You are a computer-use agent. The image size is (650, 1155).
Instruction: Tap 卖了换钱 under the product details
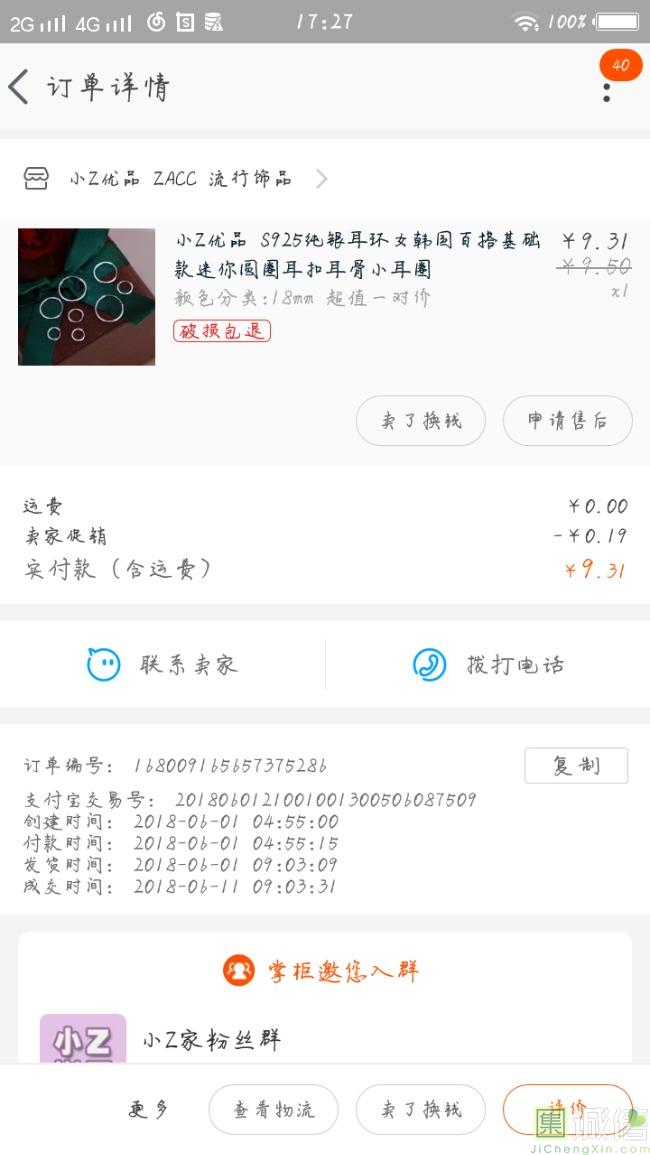[421, 421]
